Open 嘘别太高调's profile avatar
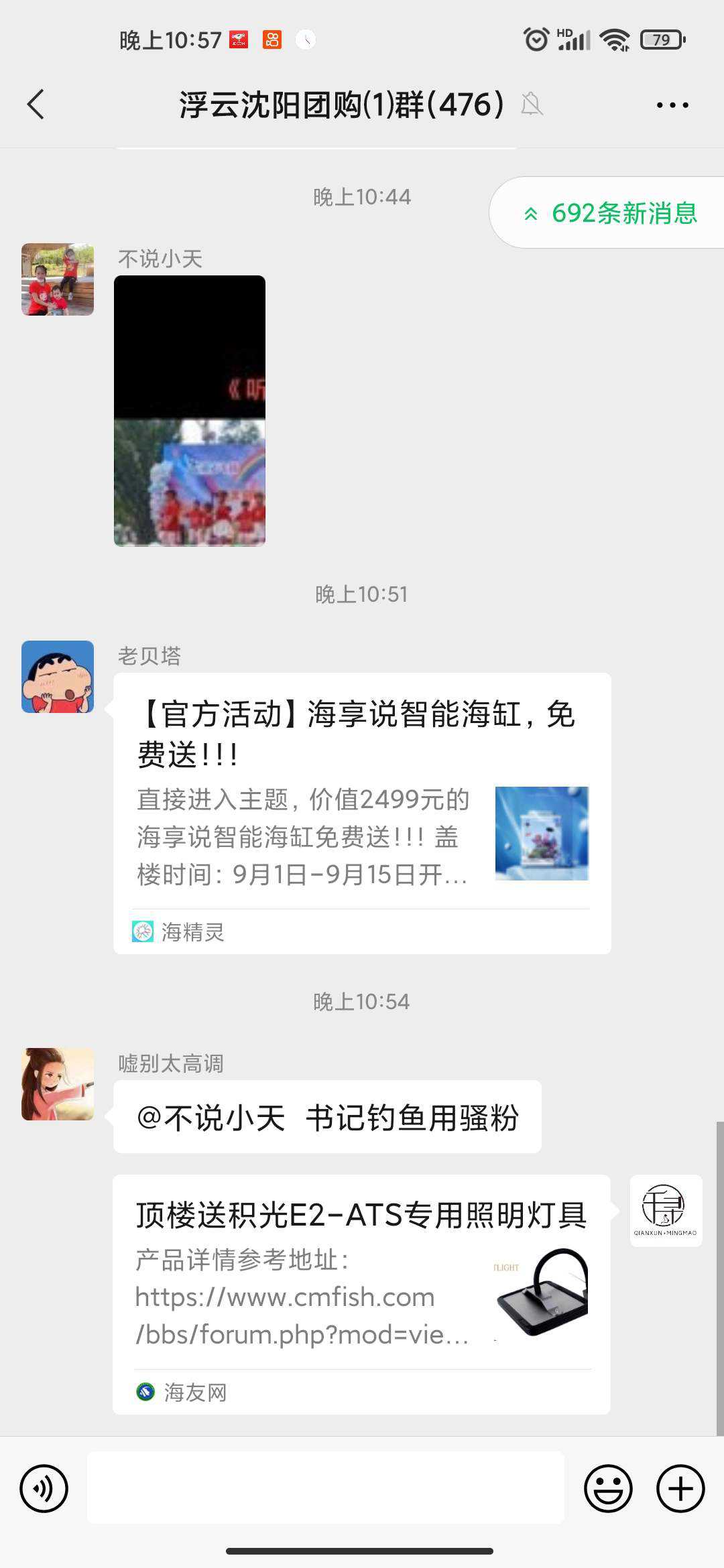The width and height of the screenshot is (724, 1568). click(58, 1084)
